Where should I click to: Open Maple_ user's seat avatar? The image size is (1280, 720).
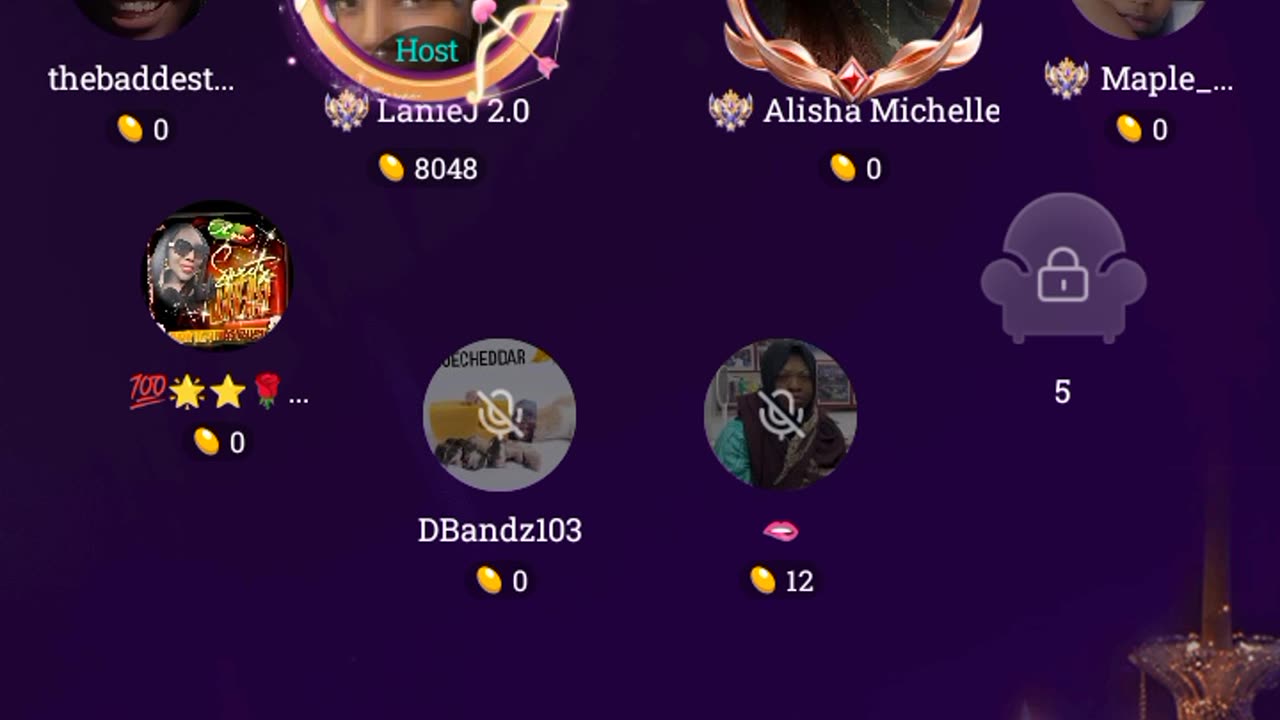coord(1138,12)
